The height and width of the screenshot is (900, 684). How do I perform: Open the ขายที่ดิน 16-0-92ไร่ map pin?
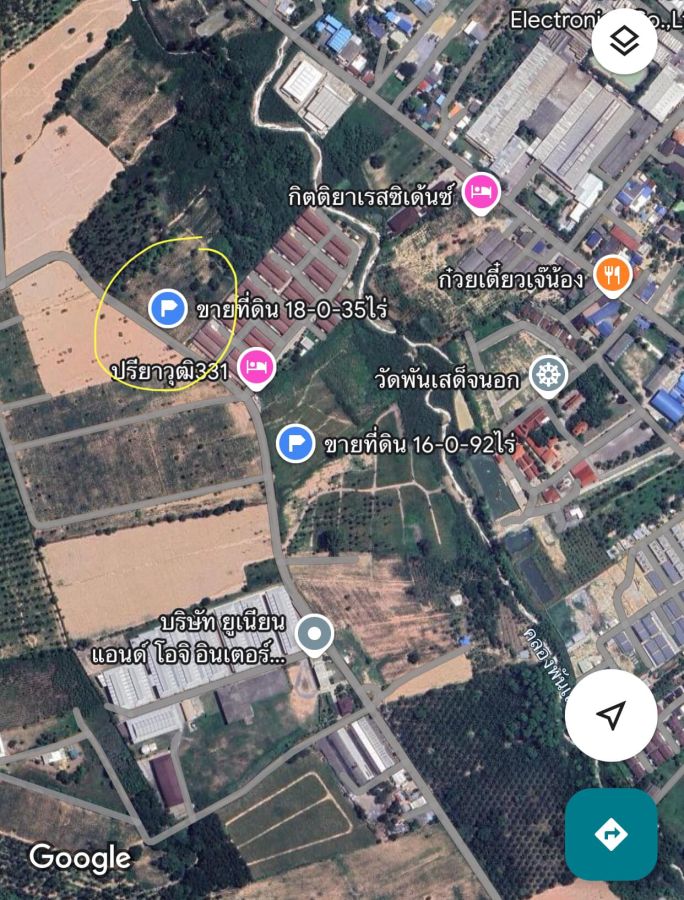[x=295, y=442]
